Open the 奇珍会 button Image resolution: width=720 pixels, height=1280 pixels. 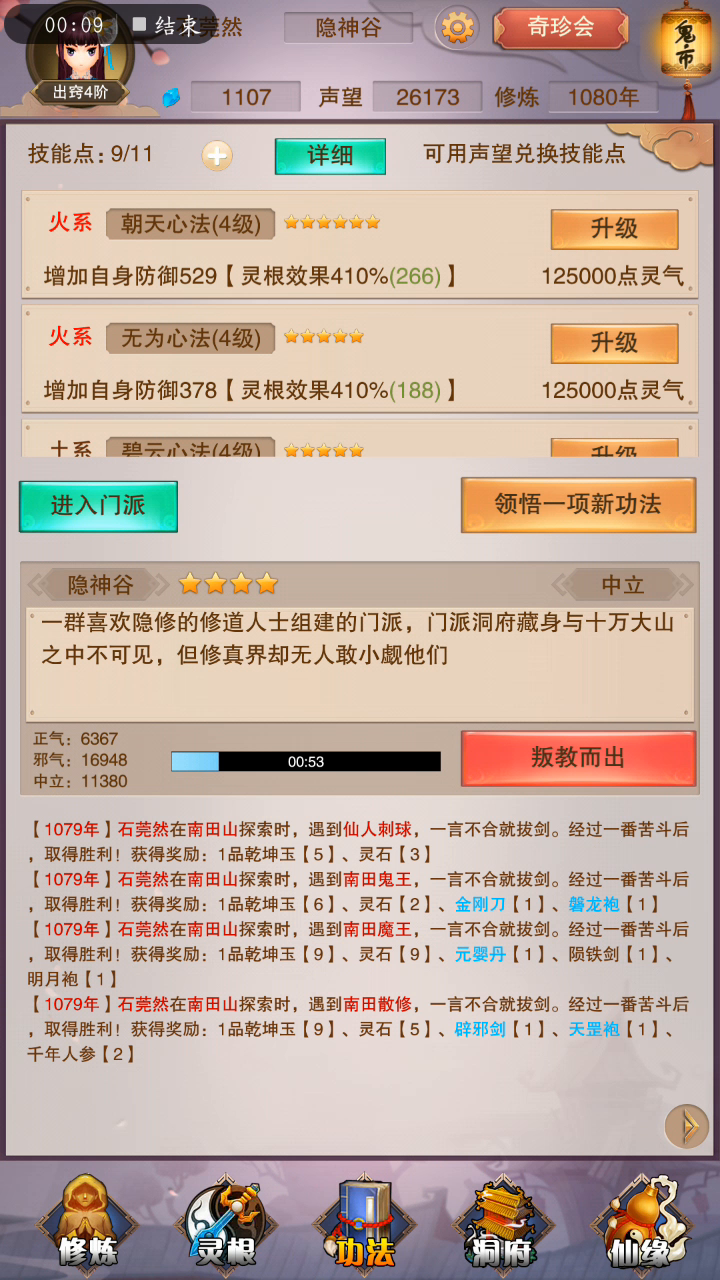pyautogui.click(x=560, y=27)
